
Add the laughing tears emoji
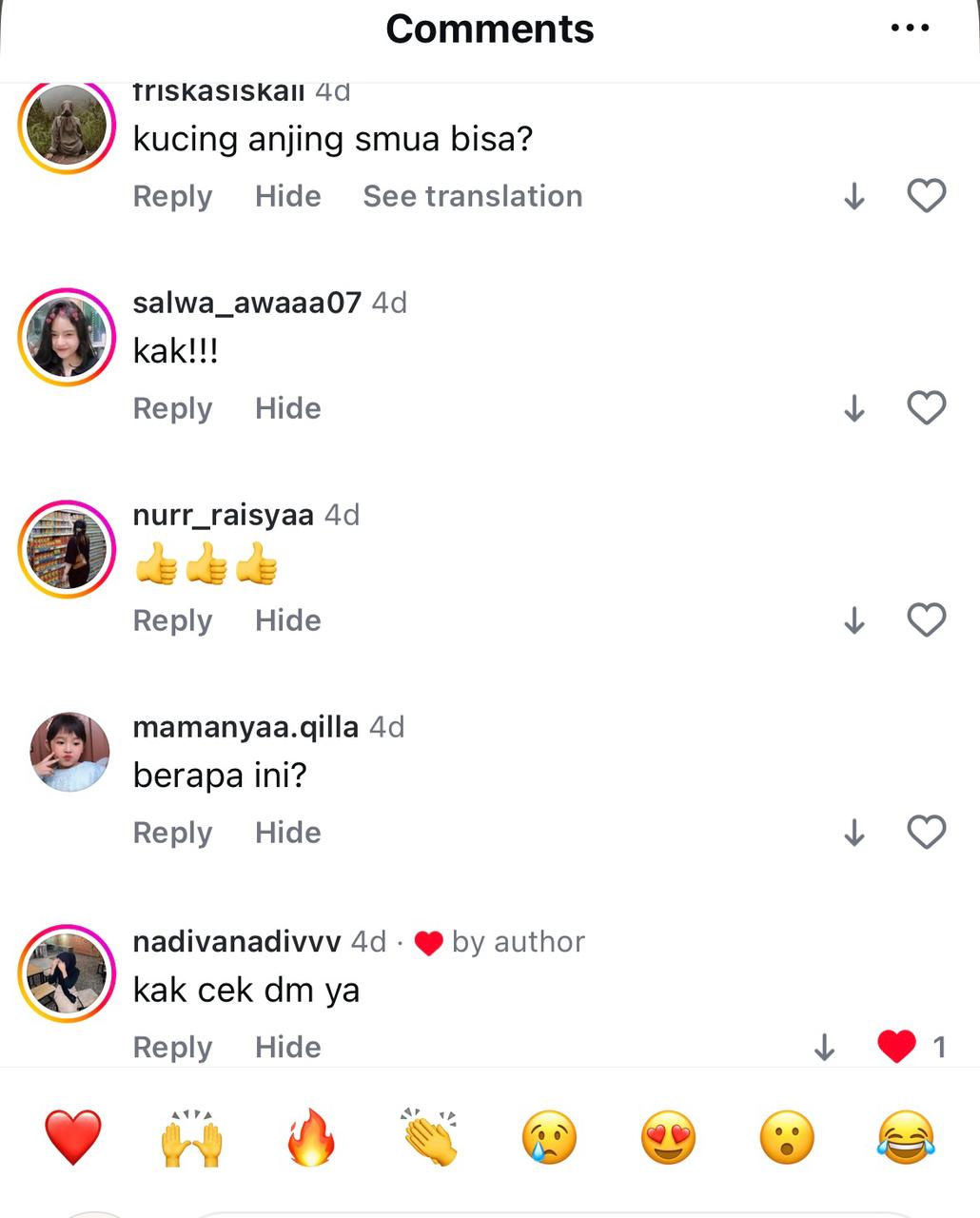tap(906, 1137)
